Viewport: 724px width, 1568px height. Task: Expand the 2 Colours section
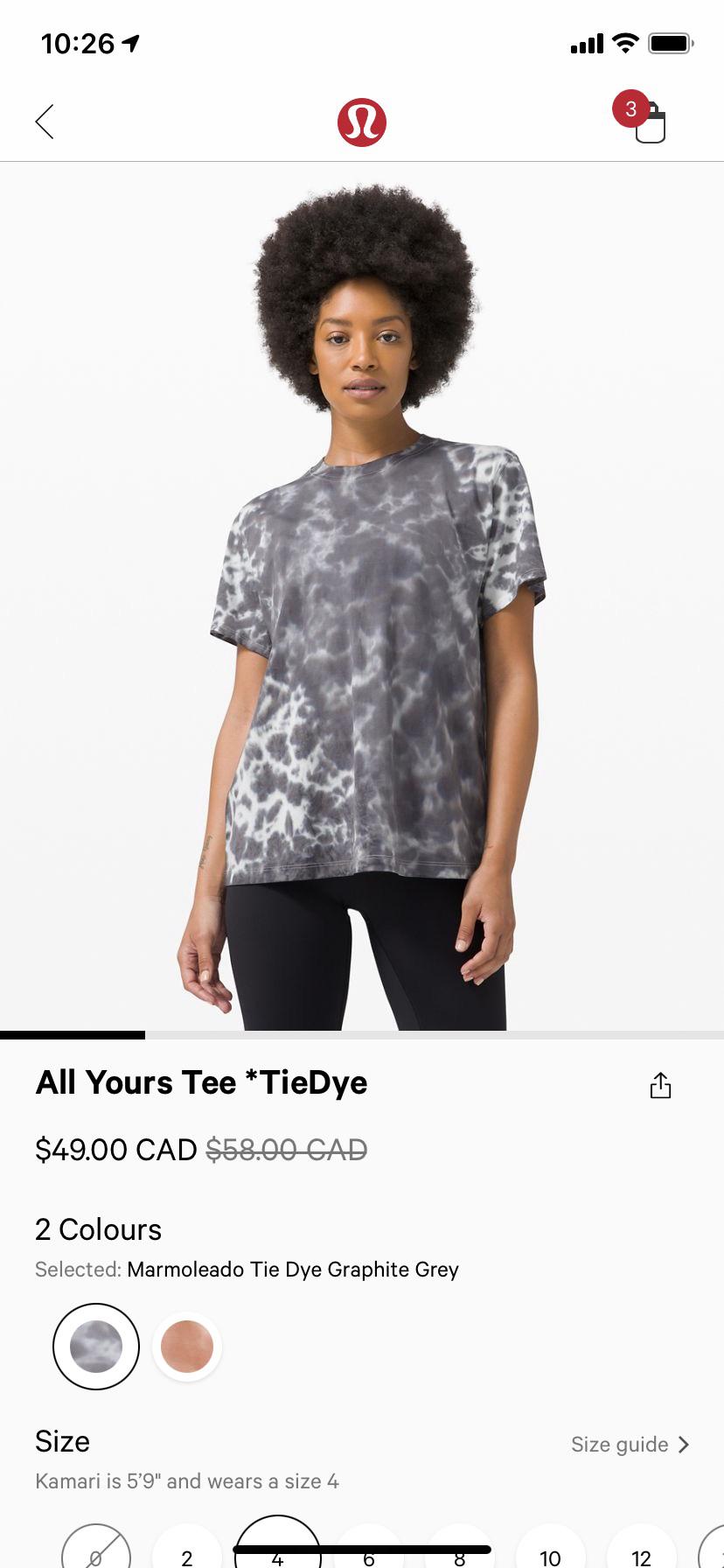pos(98,1229)
